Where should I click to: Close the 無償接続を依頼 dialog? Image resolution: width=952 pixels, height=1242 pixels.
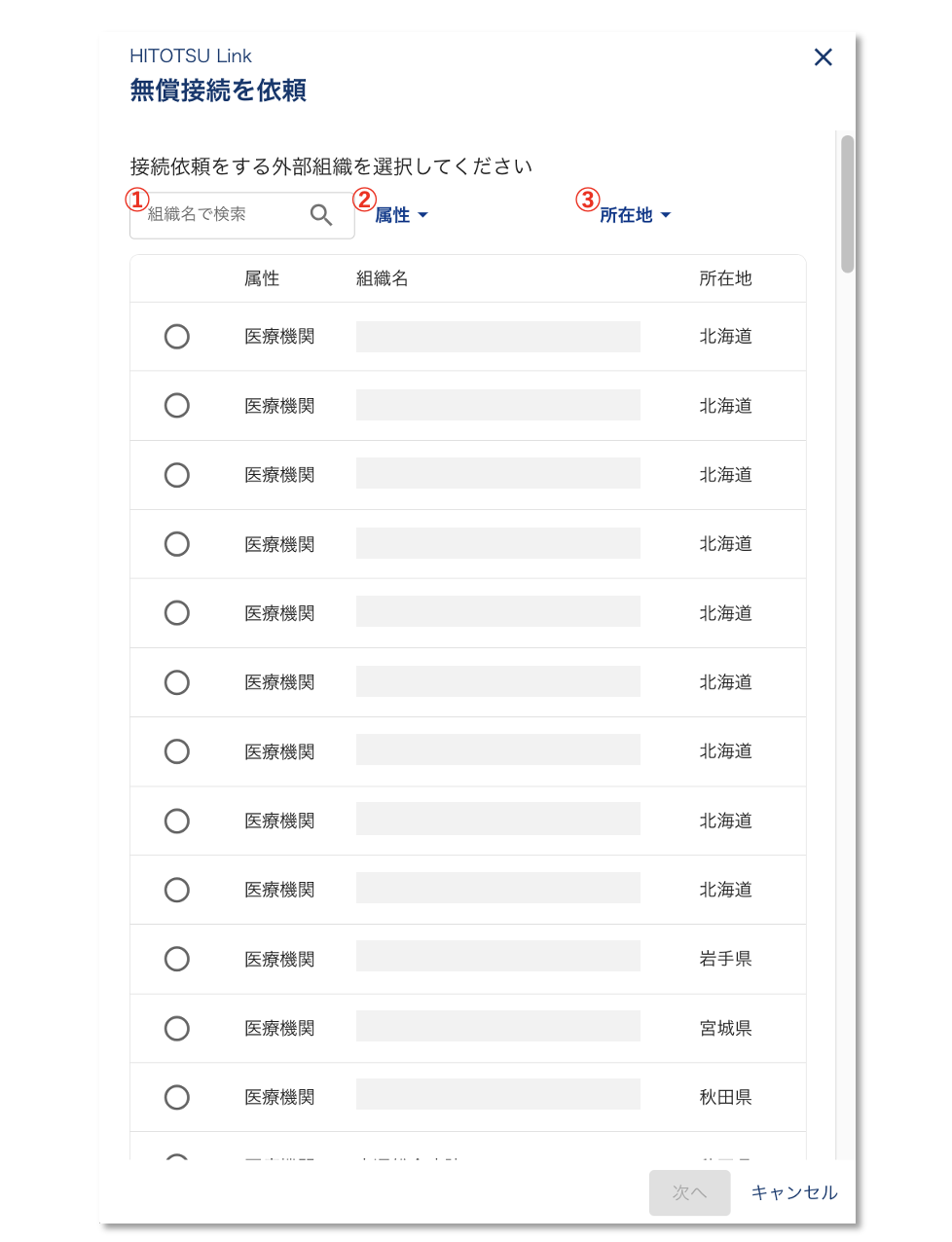[823, 57]
